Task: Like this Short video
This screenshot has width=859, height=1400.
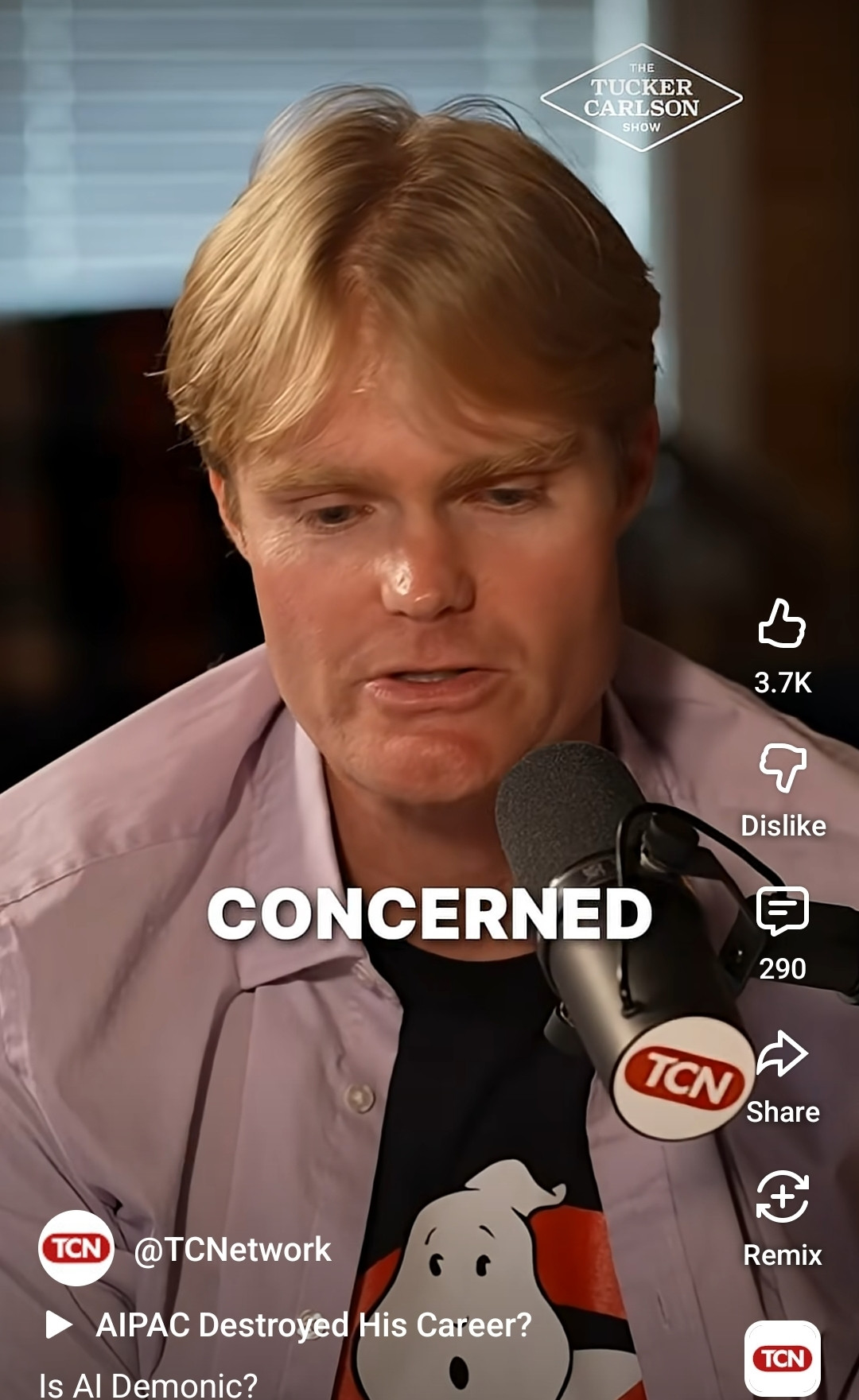Action: coord(782,624)
